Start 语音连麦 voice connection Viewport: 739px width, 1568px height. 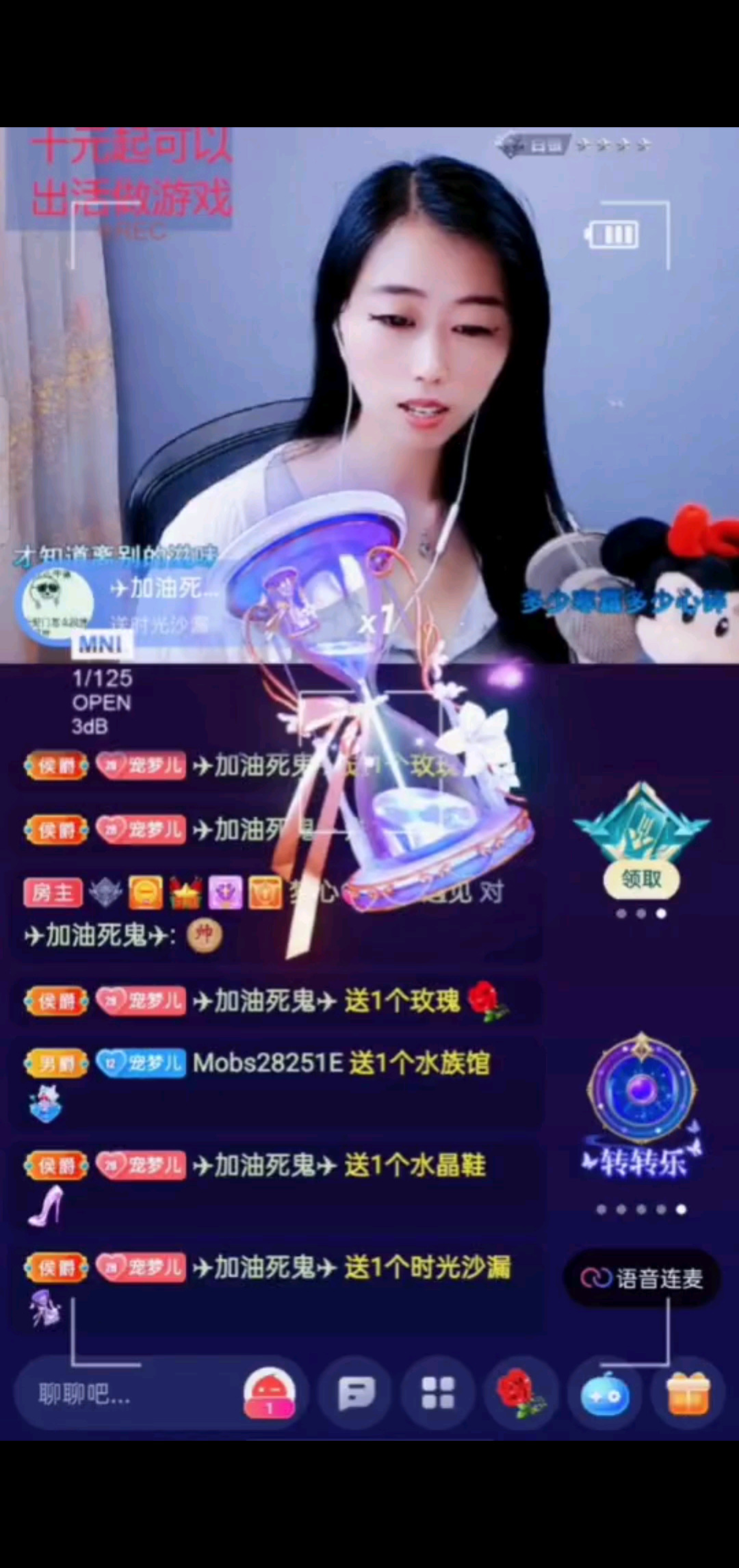(x=642, y=1278)
